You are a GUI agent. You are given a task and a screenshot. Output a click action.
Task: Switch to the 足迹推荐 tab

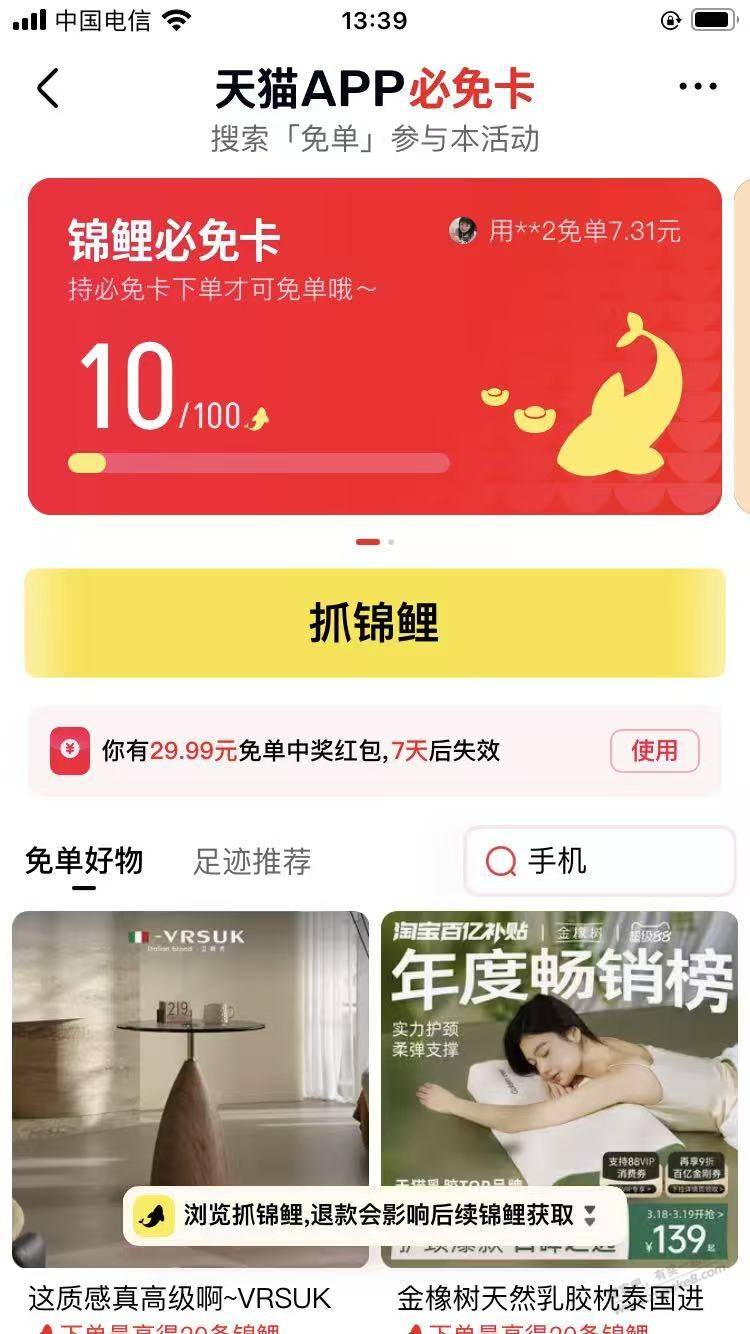pos(252,861)
